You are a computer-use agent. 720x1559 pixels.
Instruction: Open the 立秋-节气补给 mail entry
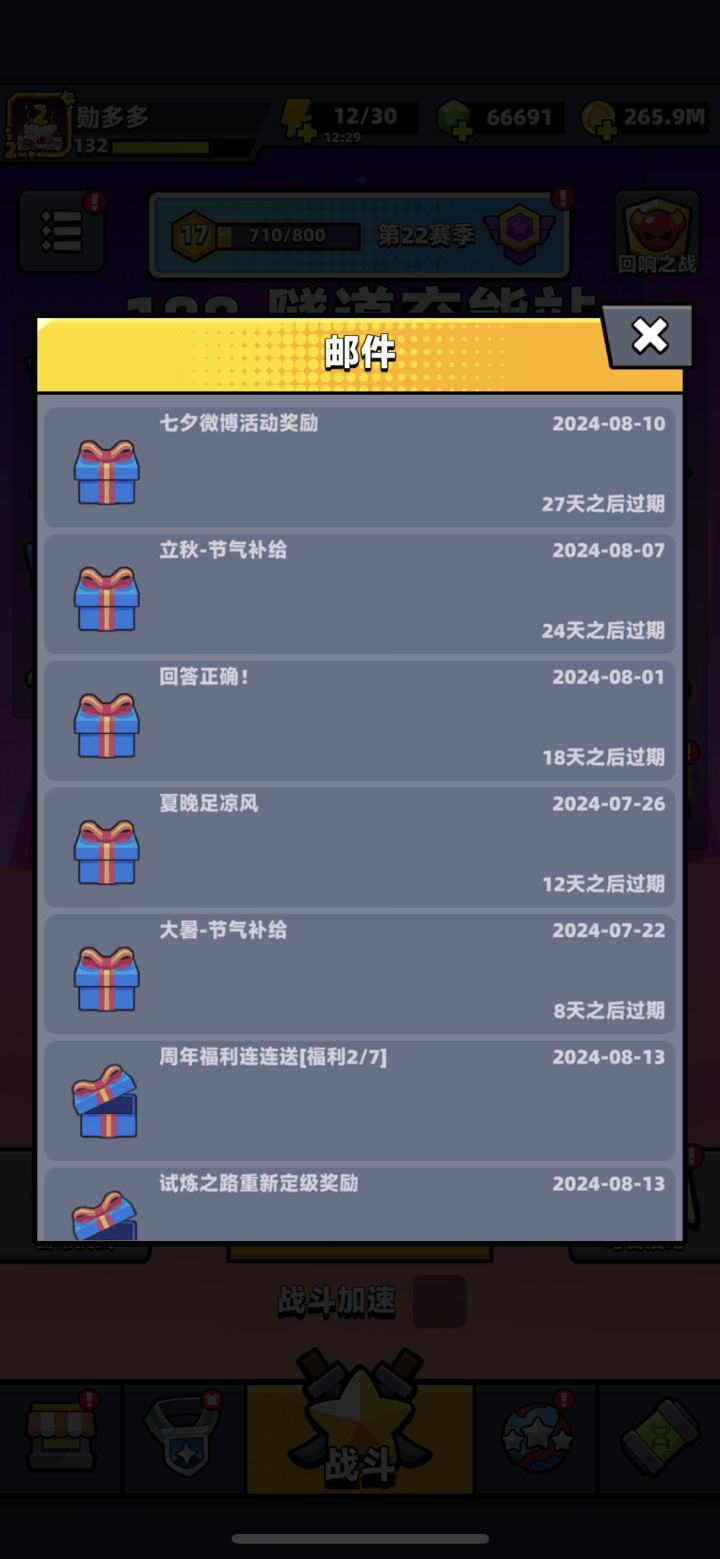358,594
